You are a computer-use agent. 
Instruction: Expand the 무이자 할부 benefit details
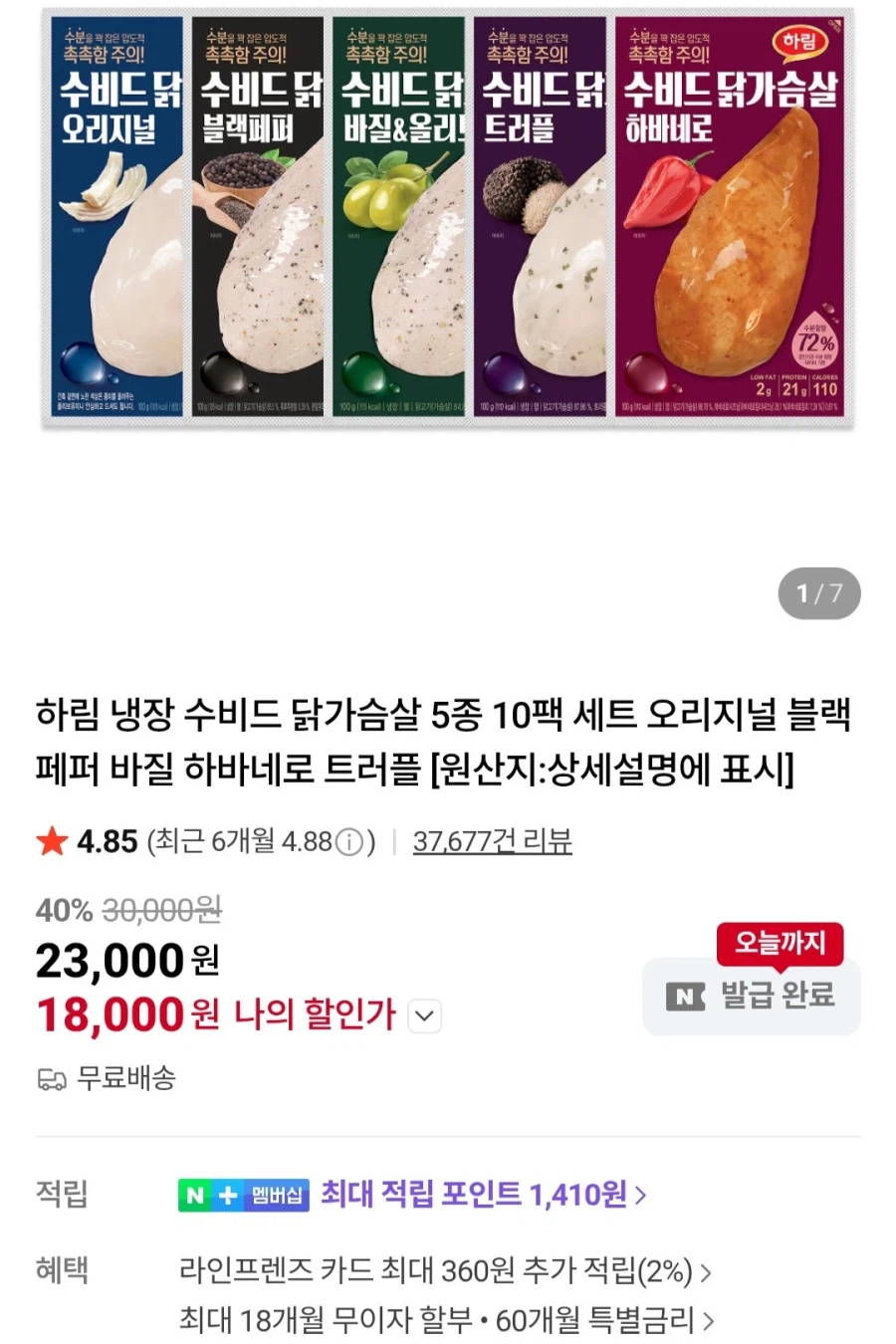(x=709, y=1320)
